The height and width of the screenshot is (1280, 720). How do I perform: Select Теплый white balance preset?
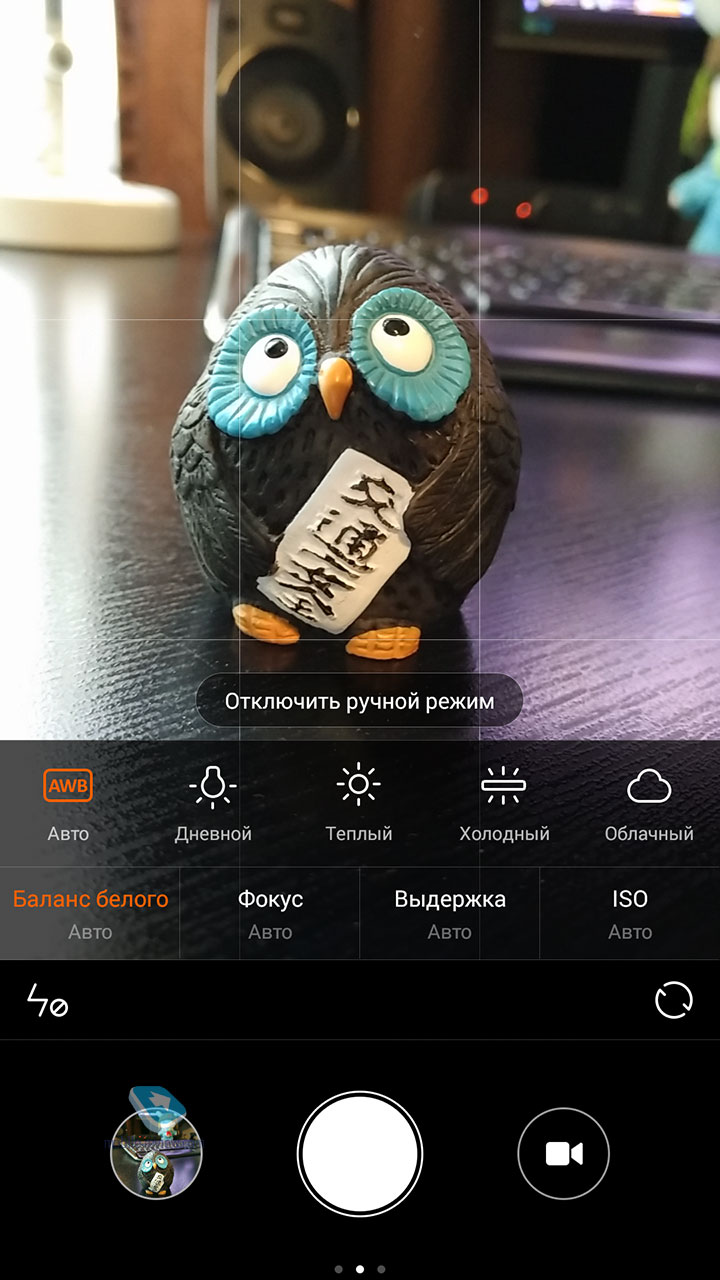pyautogui.click(x=358, y=804)
